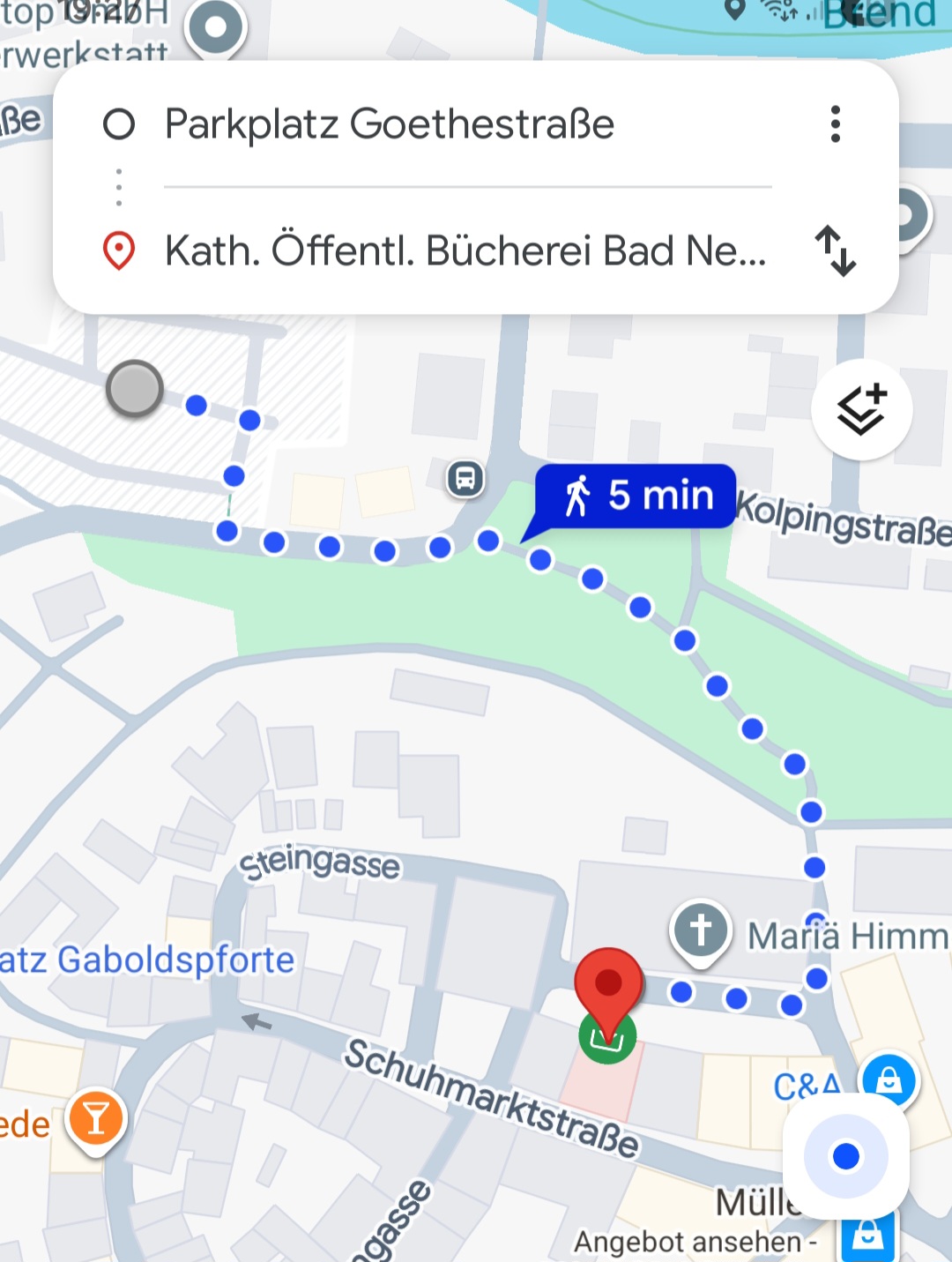Open the Müller Angebot ansehen marker
This screenshot has height=1262, width=952.
click(867, 1236)
